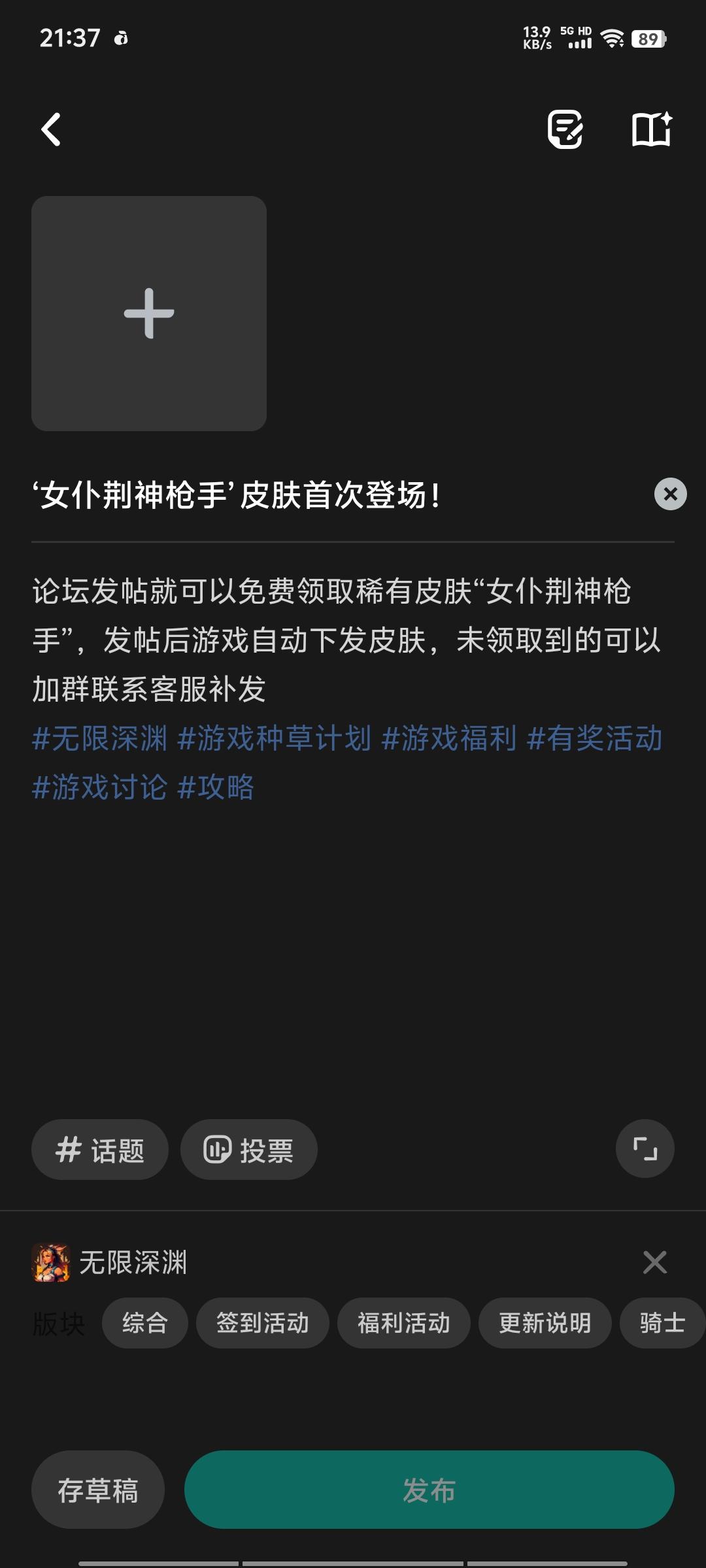
Task: Select the 签到活动 board tag
Action: (263, 1323)
